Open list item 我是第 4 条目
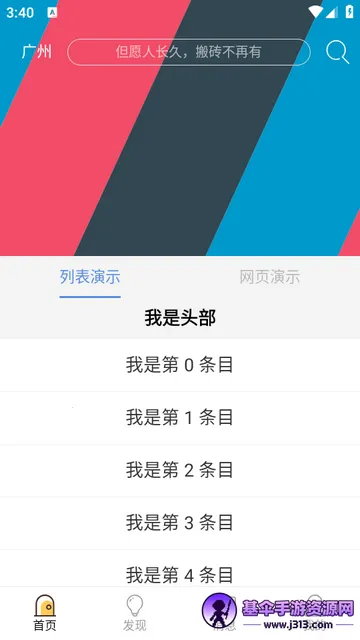The width and height of the screenshot is (360, 640). coord(180,569)
